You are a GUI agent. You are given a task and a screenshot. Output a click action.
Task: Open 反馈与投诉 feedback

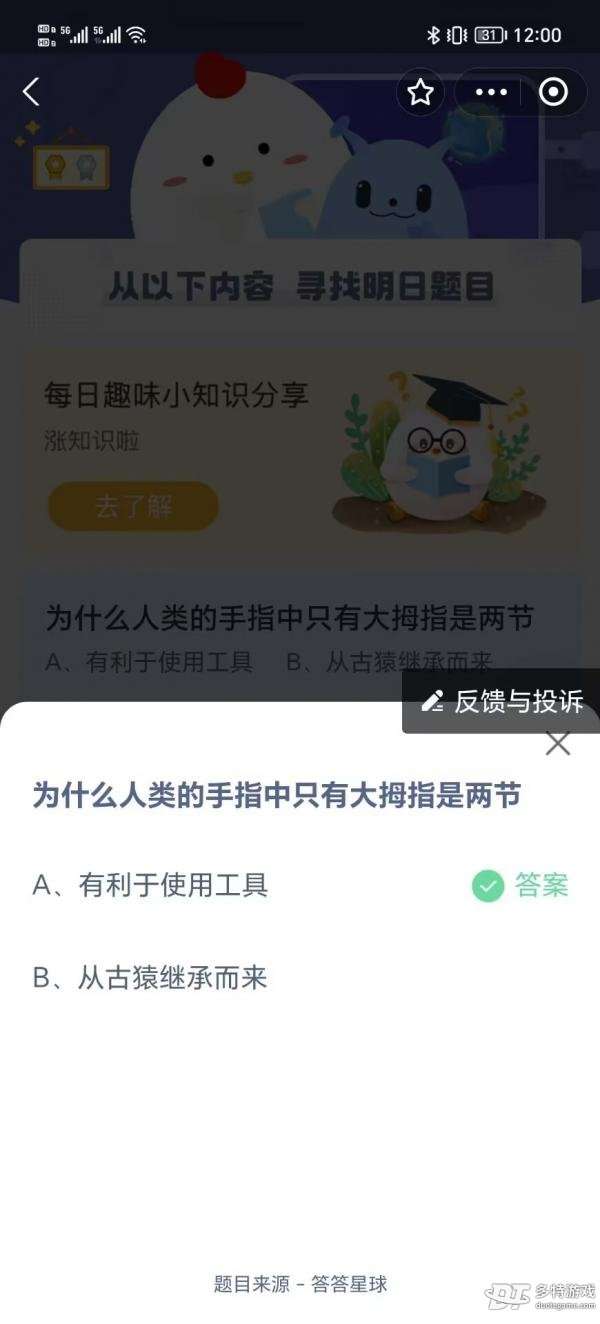click(x=502, y=701)
